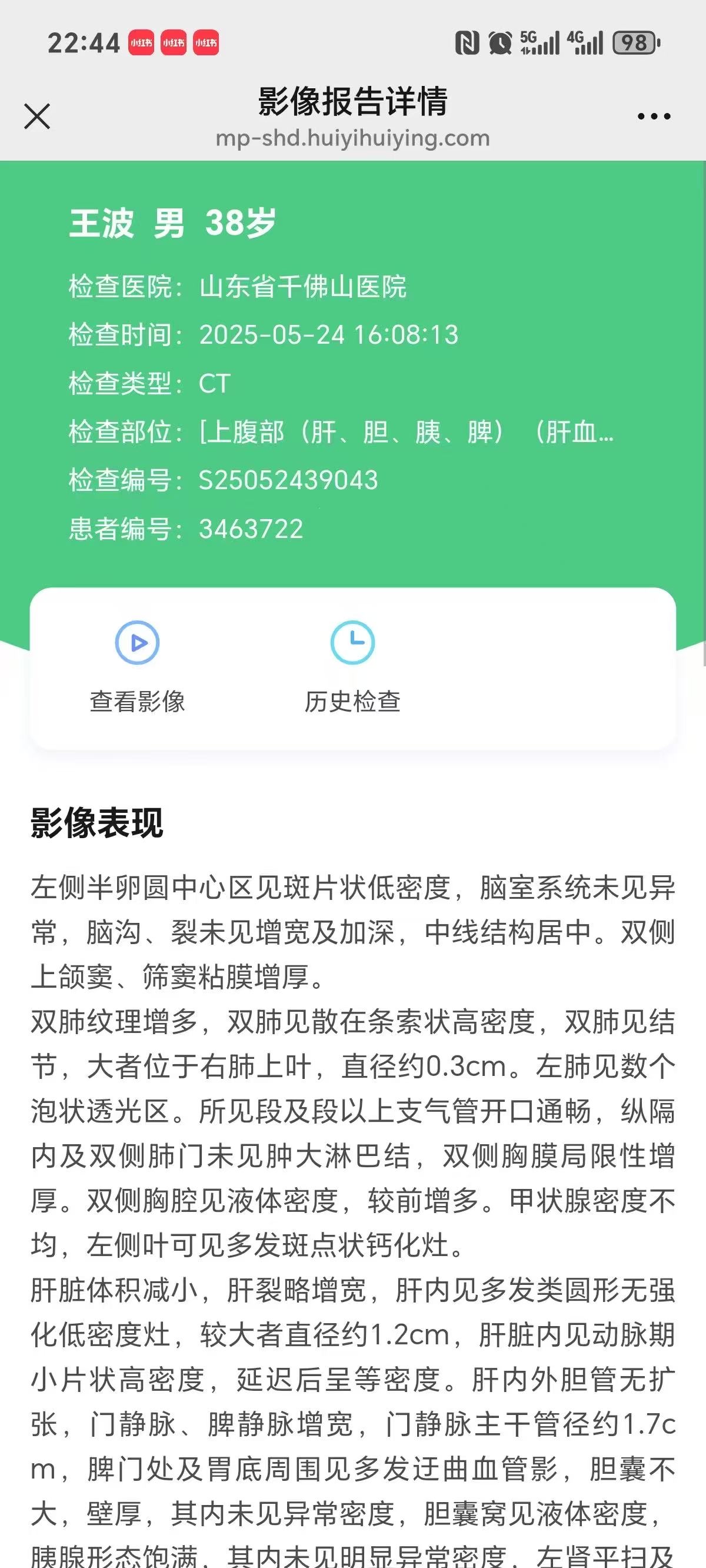Tap 查看影像 to view images
Viewport: 706px width, 1568px height.
(x=138, y=667)
